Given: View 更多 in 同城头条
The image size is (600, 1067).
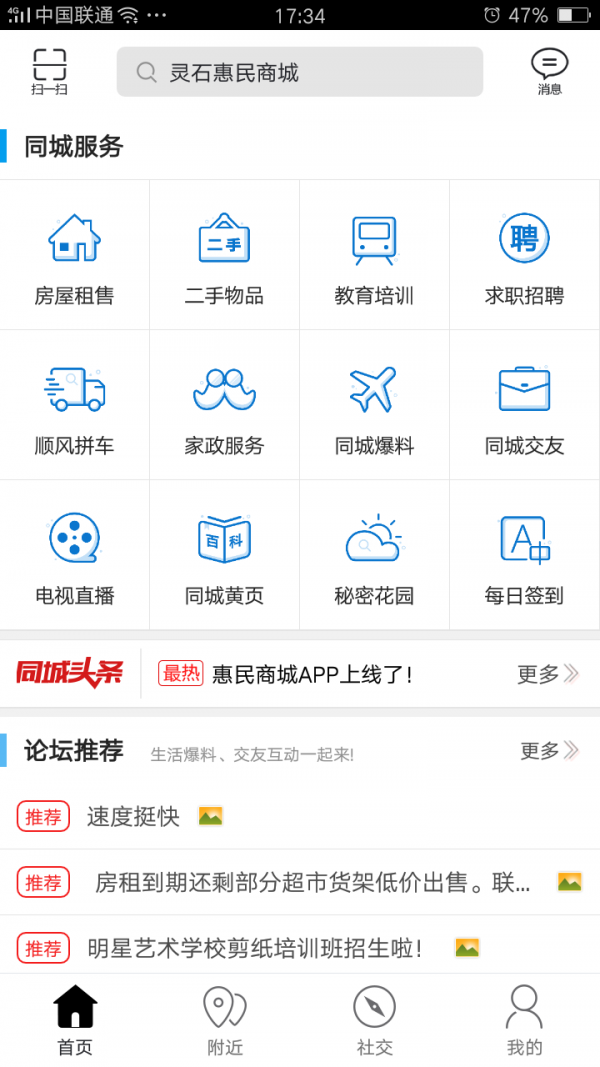Looking at the screenshot, I should (x=547, y=674).
